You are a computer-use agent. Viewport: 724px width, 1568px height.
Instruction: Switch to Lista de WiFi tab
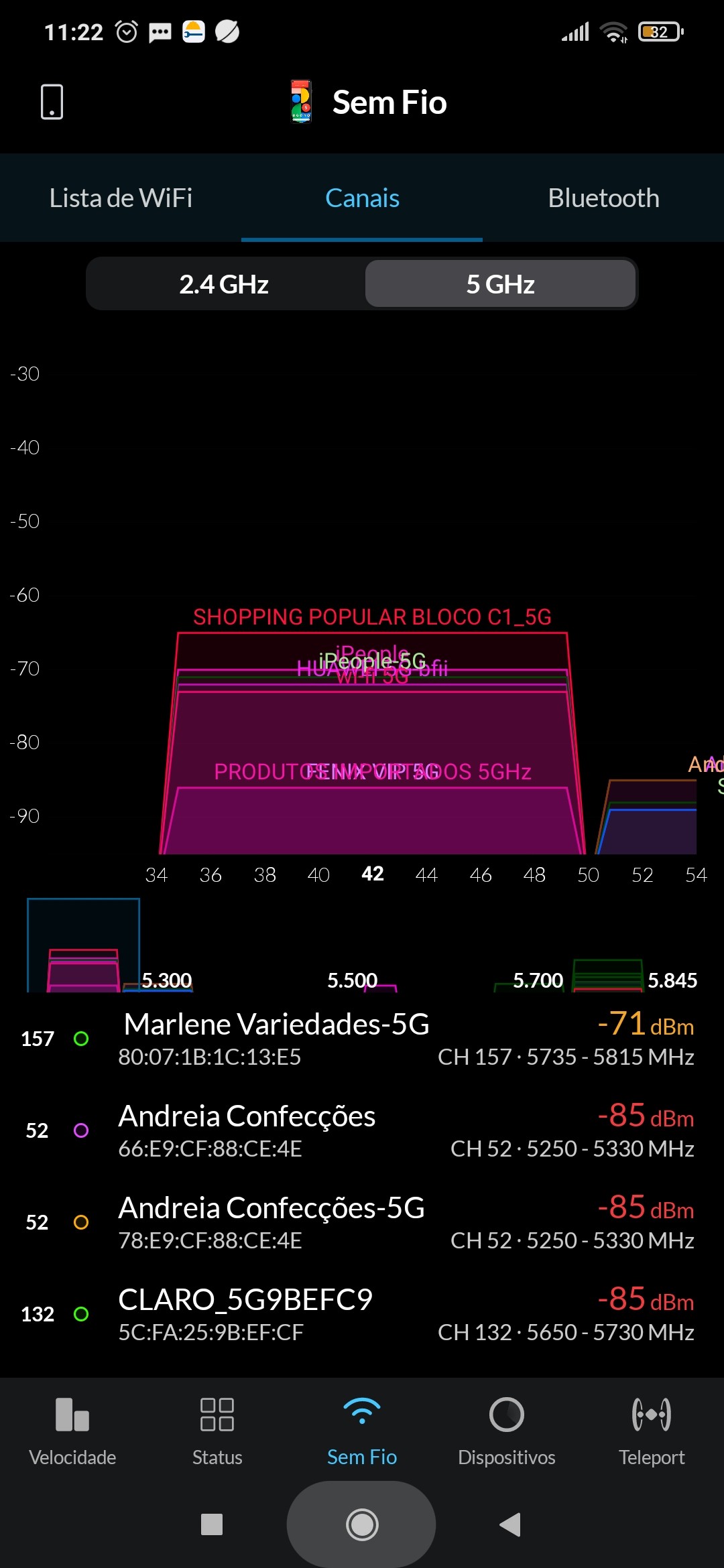[x=121, y=198]
